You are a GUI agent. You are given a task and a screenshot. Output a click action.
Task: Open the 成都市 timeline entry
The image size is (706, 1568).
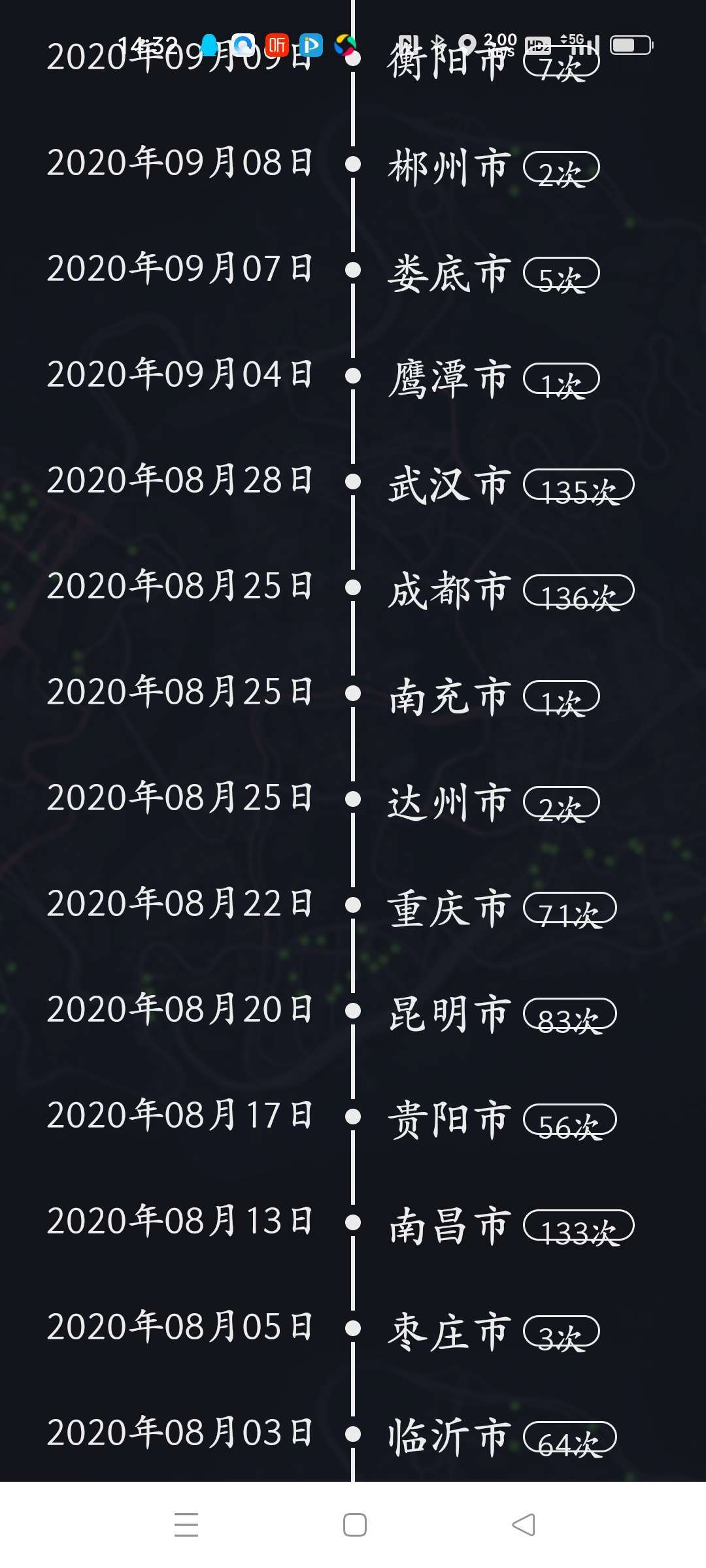[448, 590]
